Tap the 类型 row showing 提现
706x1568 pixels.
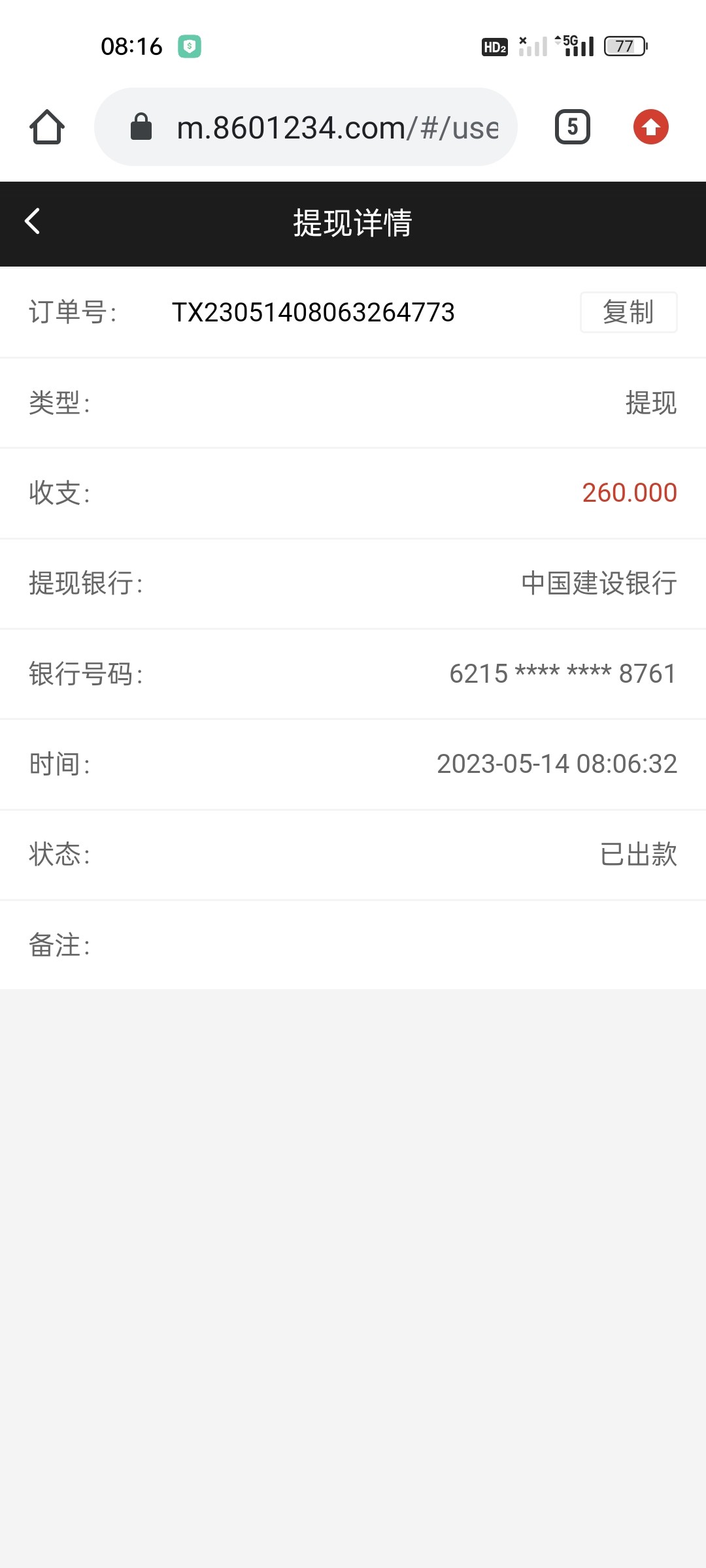[x=650, y=403]
